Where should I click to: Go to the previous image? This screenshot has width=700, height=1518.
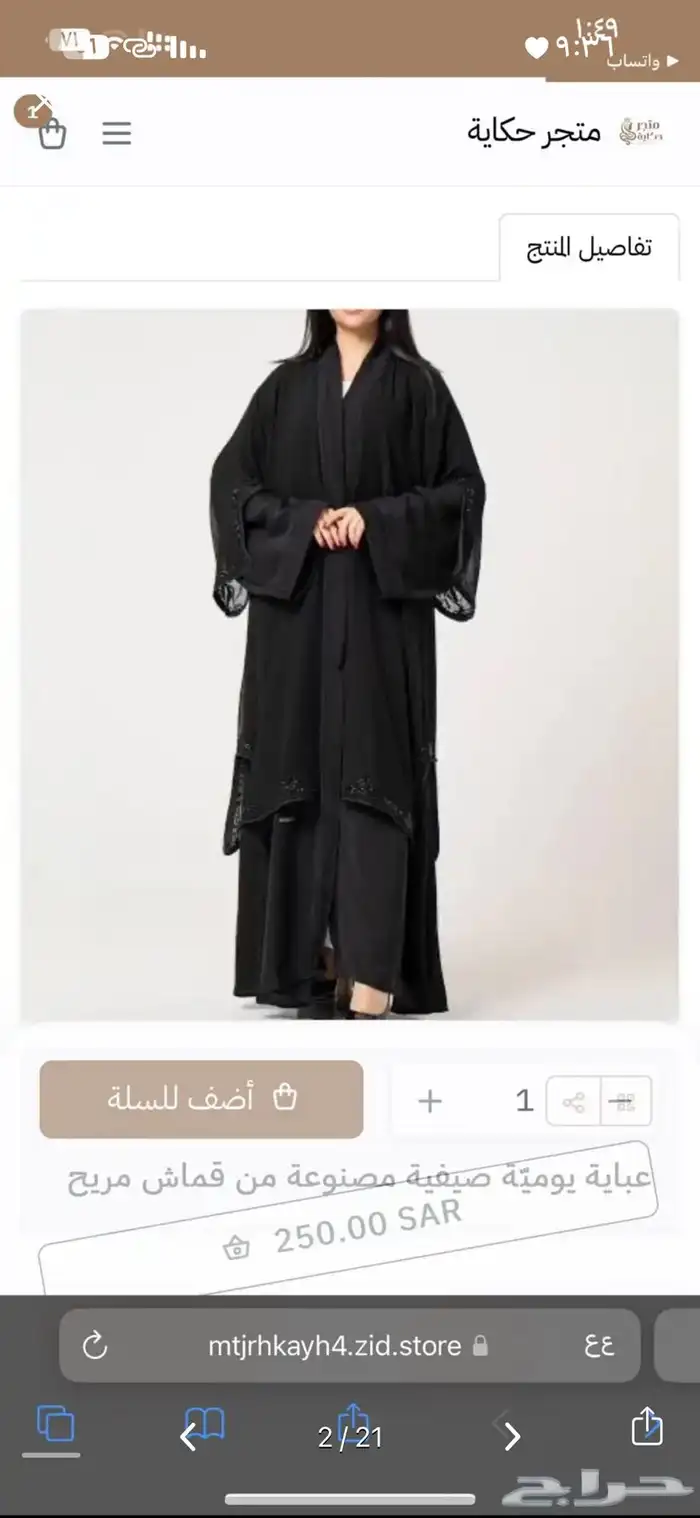[x=188, y=1437]
